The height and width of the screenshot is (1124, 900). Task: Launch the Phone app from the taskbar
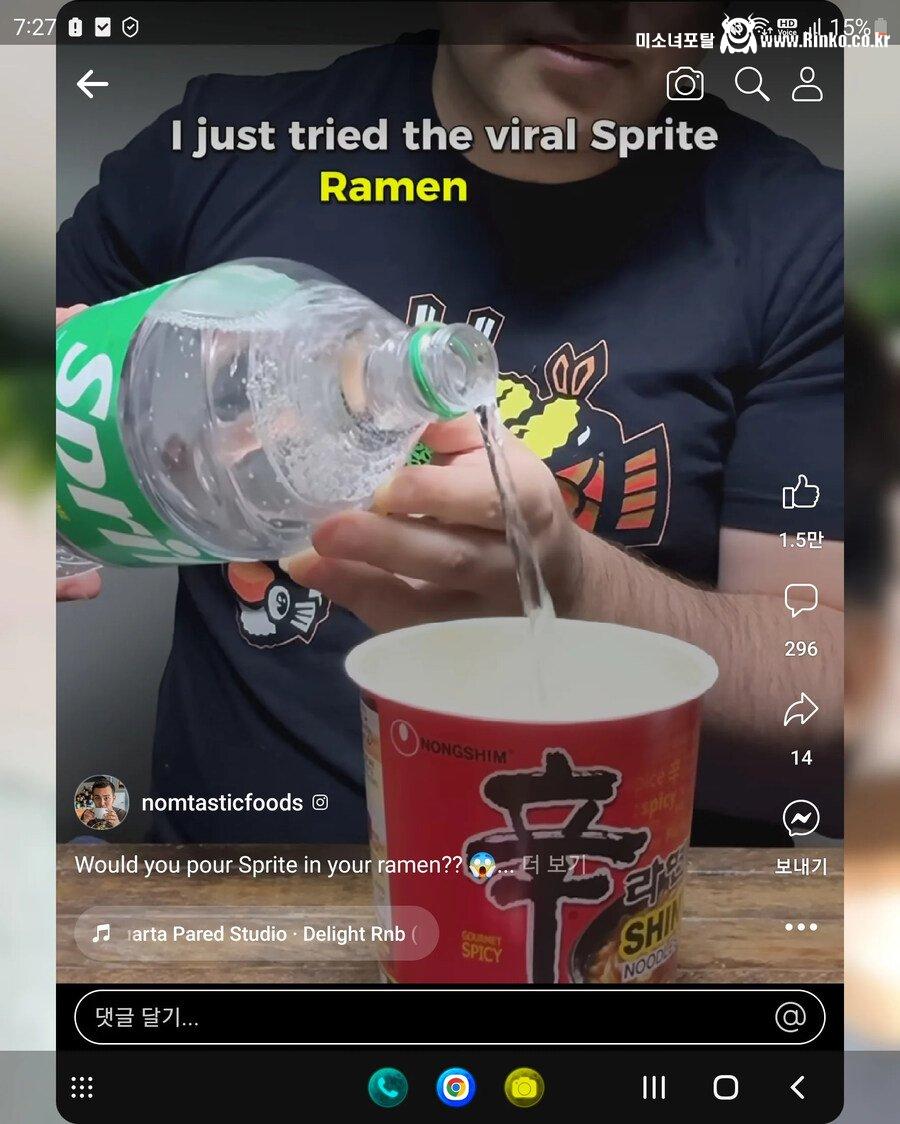click(x=388, y=1087)
